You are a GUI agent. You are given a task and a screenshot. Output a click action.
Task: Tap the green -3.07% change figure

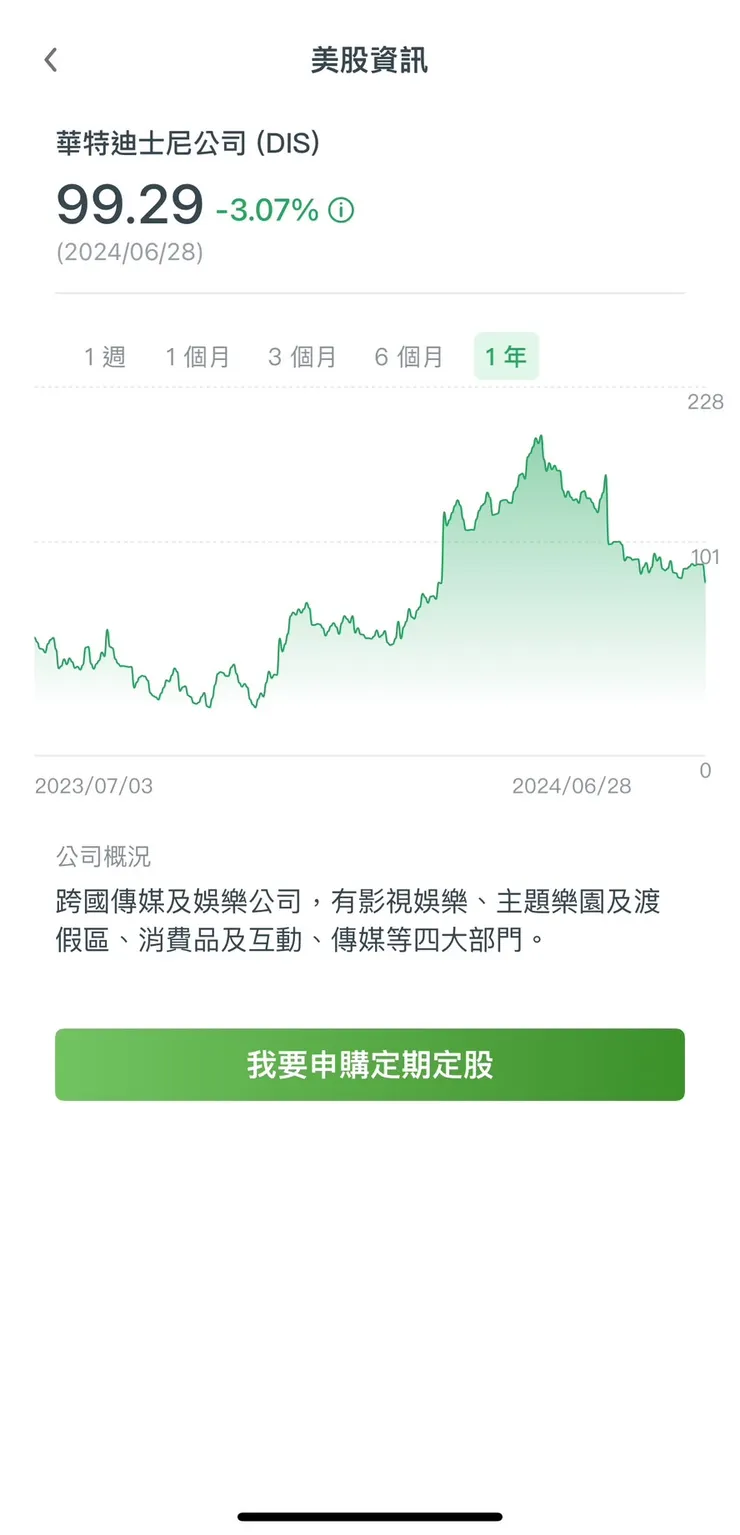point(264,212)
